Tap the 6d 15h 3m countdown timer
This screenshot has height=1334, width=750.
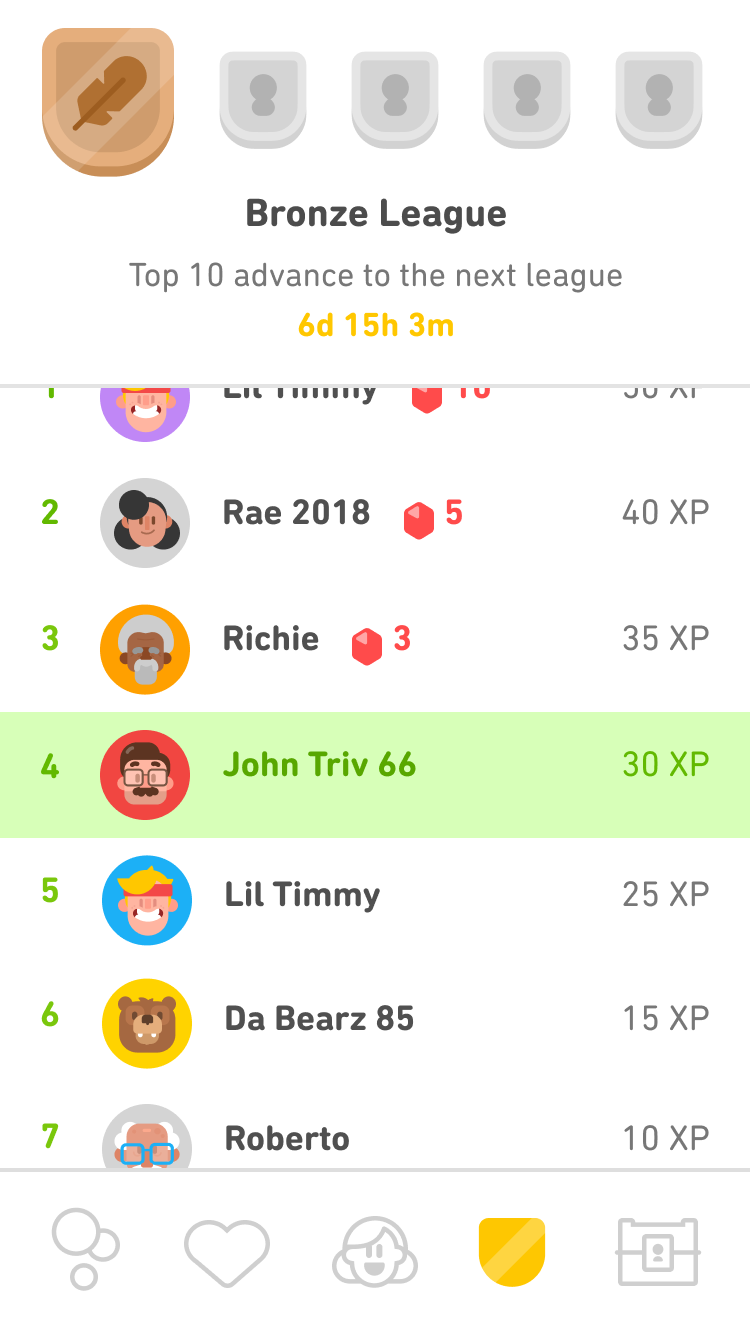(x=375, y=325)
